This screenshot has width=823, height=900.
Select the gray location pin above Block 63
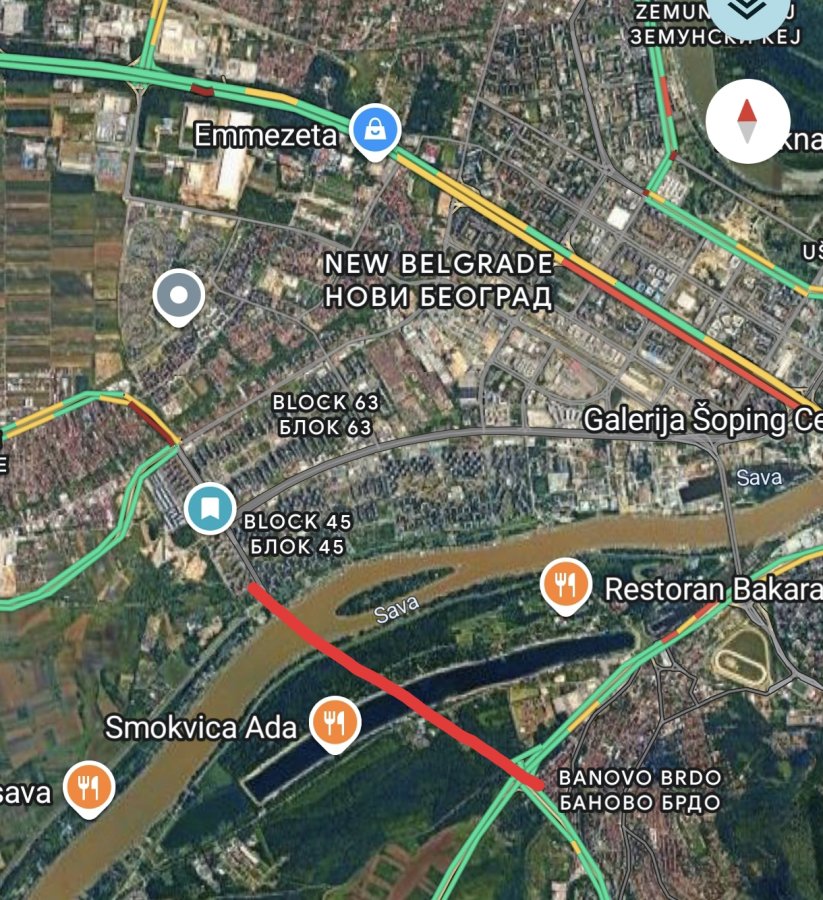pyautogui.click(x=180, y=295)
